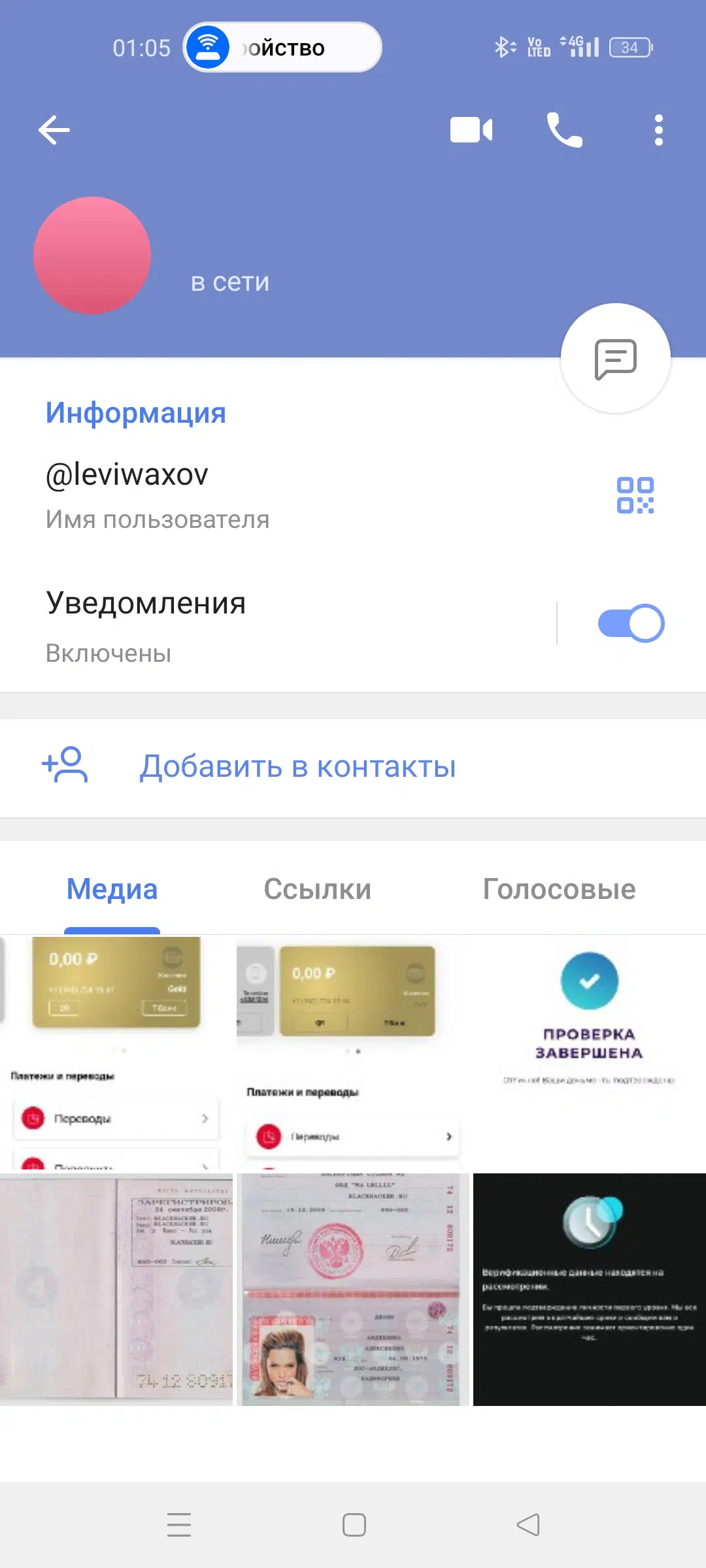Switch to the Ссылки tab
Viewport: 706px width, 1568px height.
[318, 889]
